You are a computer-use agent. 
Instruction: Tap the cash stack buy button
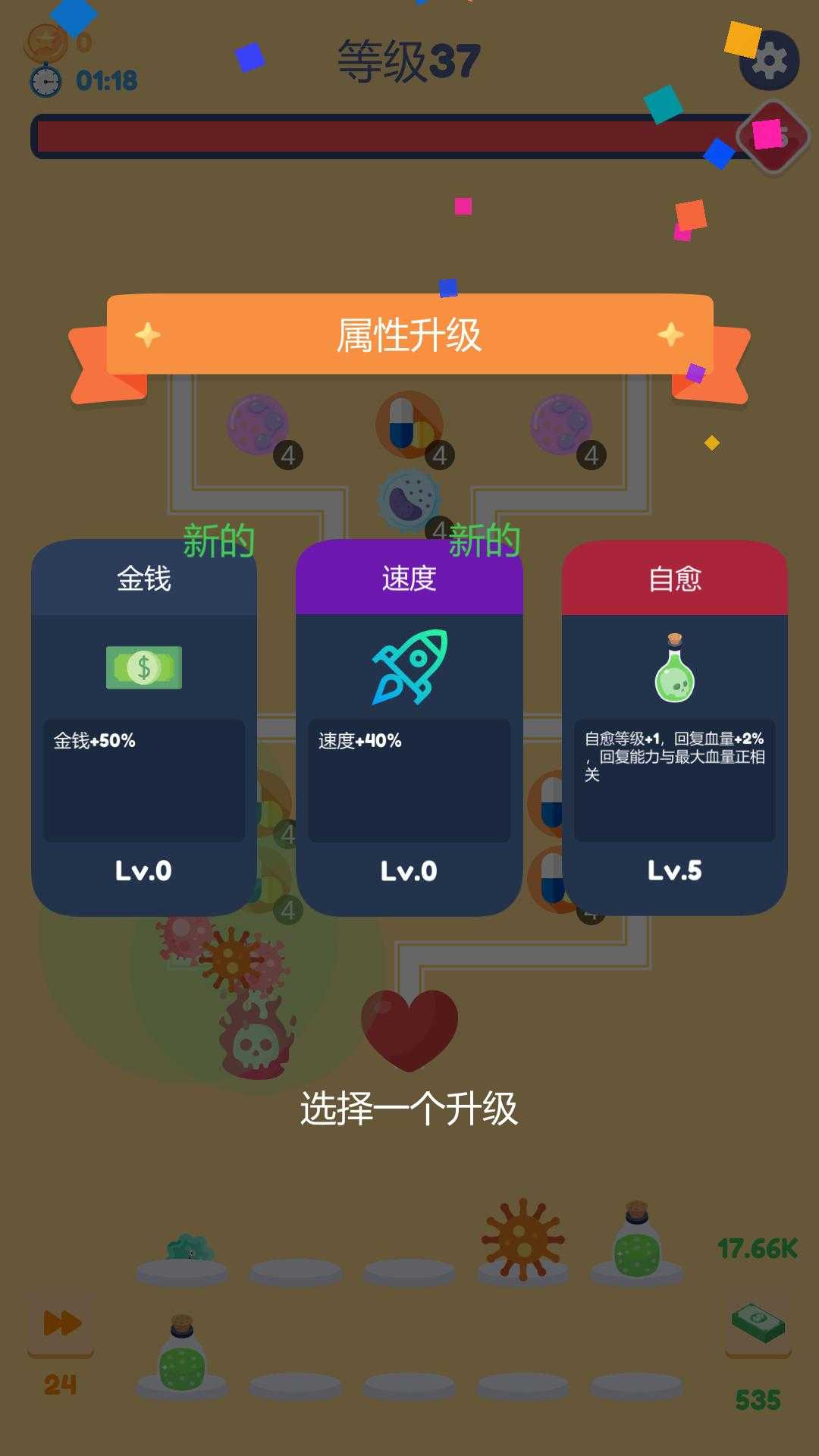758,1323
